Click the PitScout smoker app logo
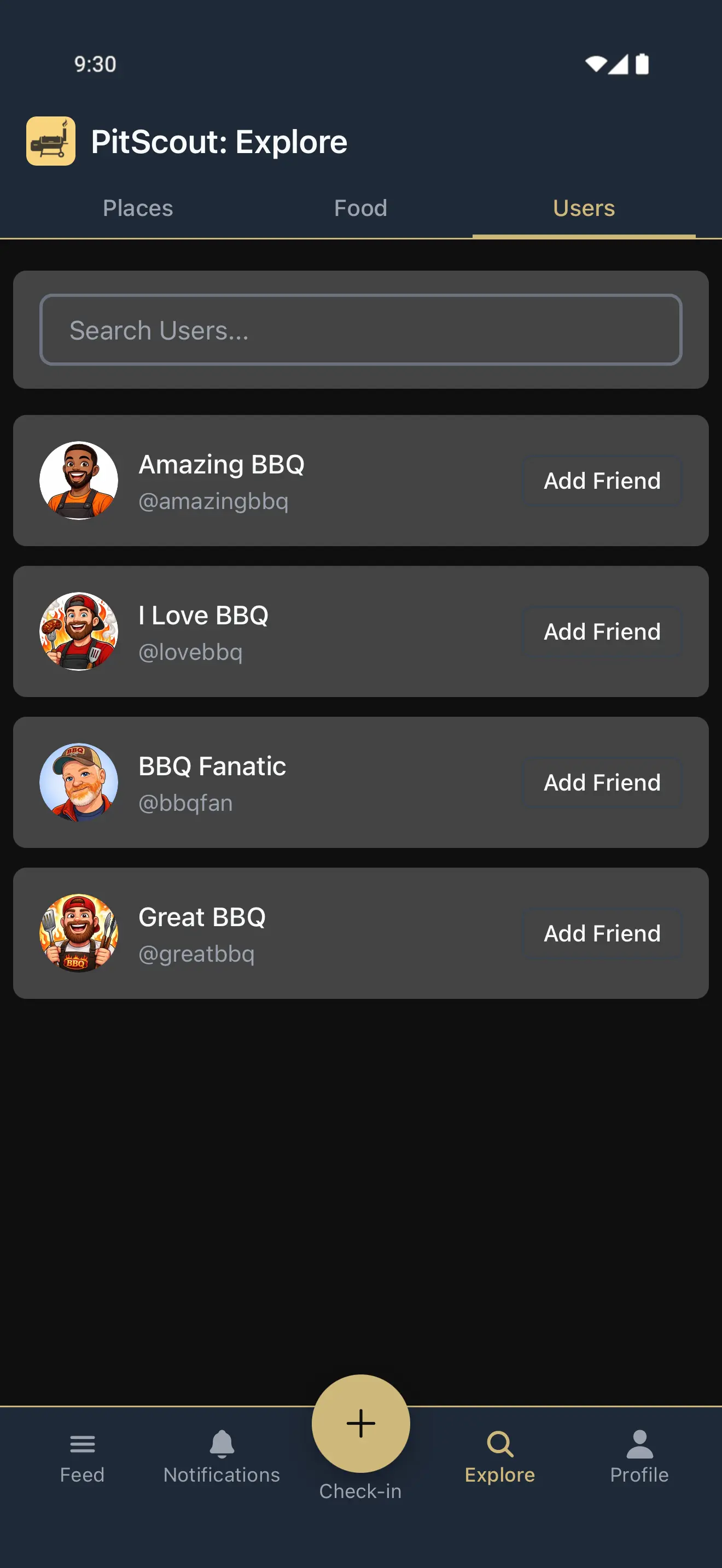 51,141
